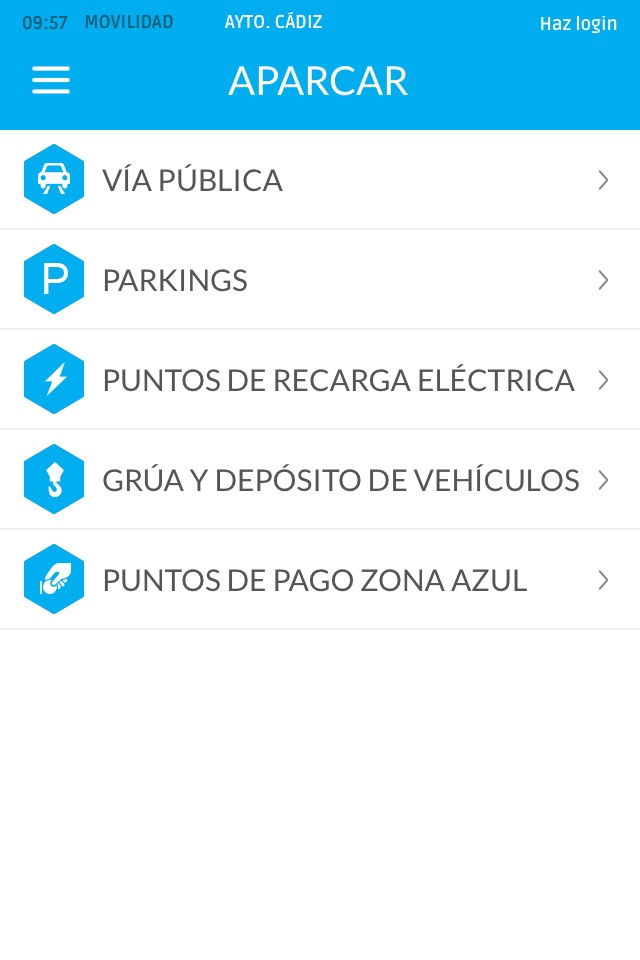Screen dimensions: 640x960
Task: Tap Haz login to sign in
Action: 578,24
